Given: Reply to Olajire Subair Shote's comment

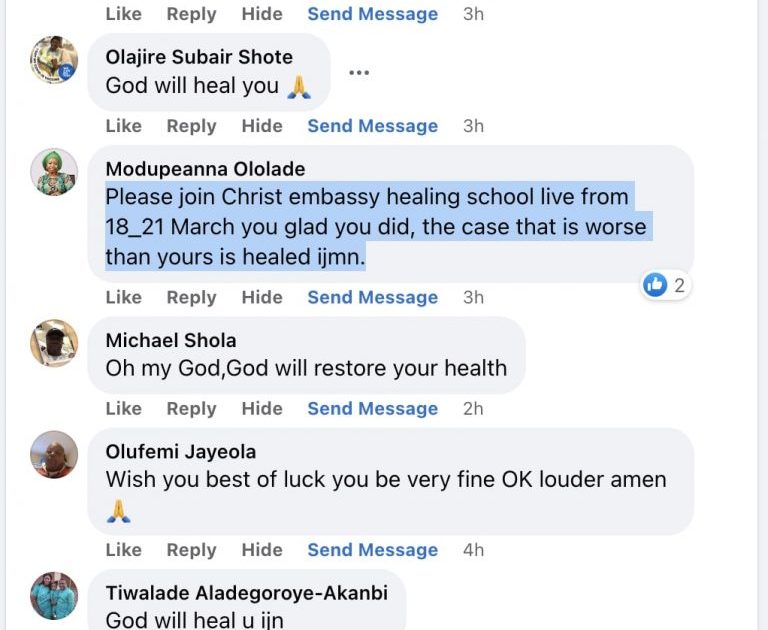Looking at the screenshot, I should pos(191,126).
